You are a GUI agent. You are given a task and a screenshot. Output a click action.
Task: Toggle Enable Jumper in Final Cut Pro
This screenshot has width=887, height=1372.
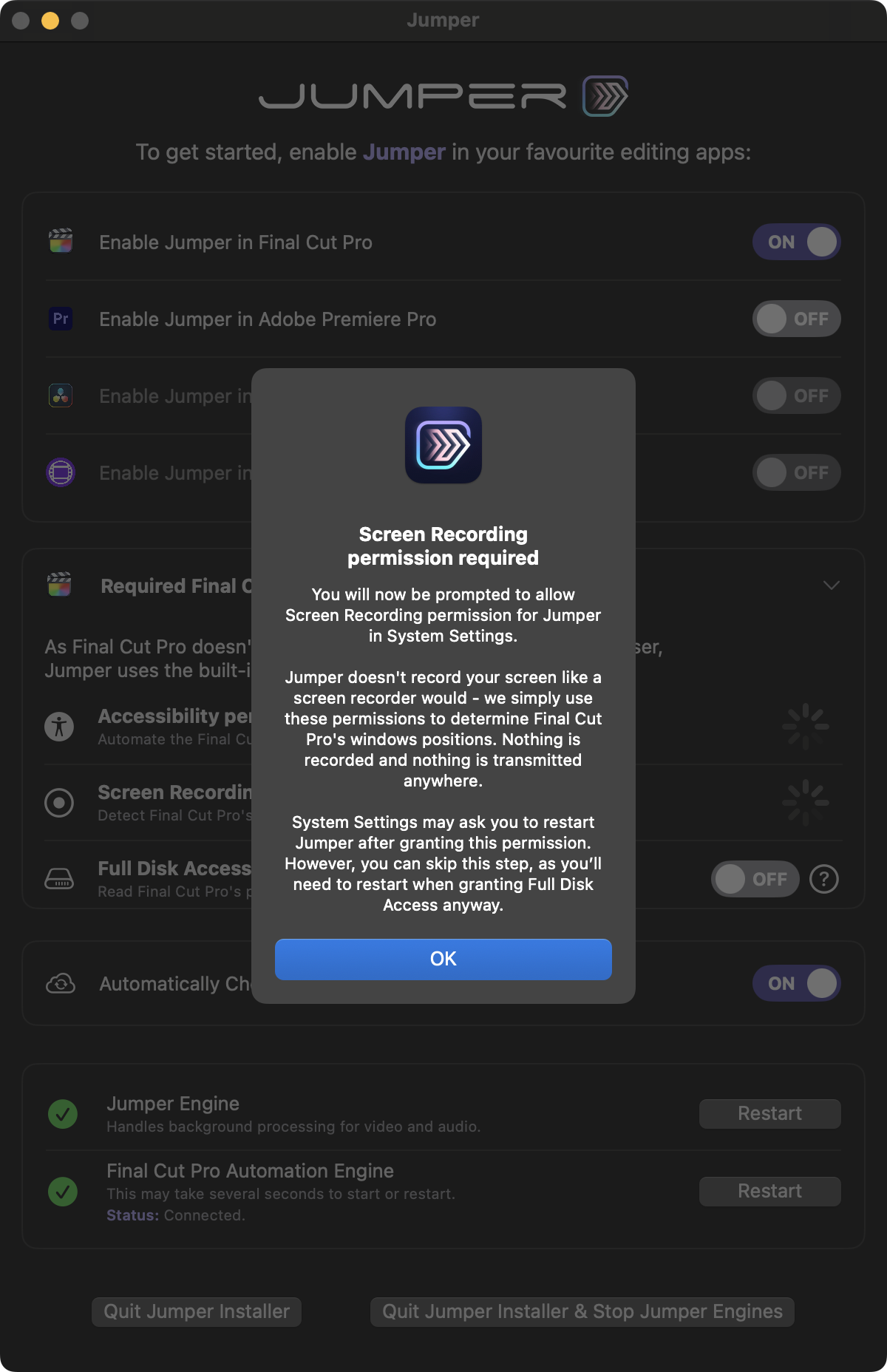pos(796,242)
